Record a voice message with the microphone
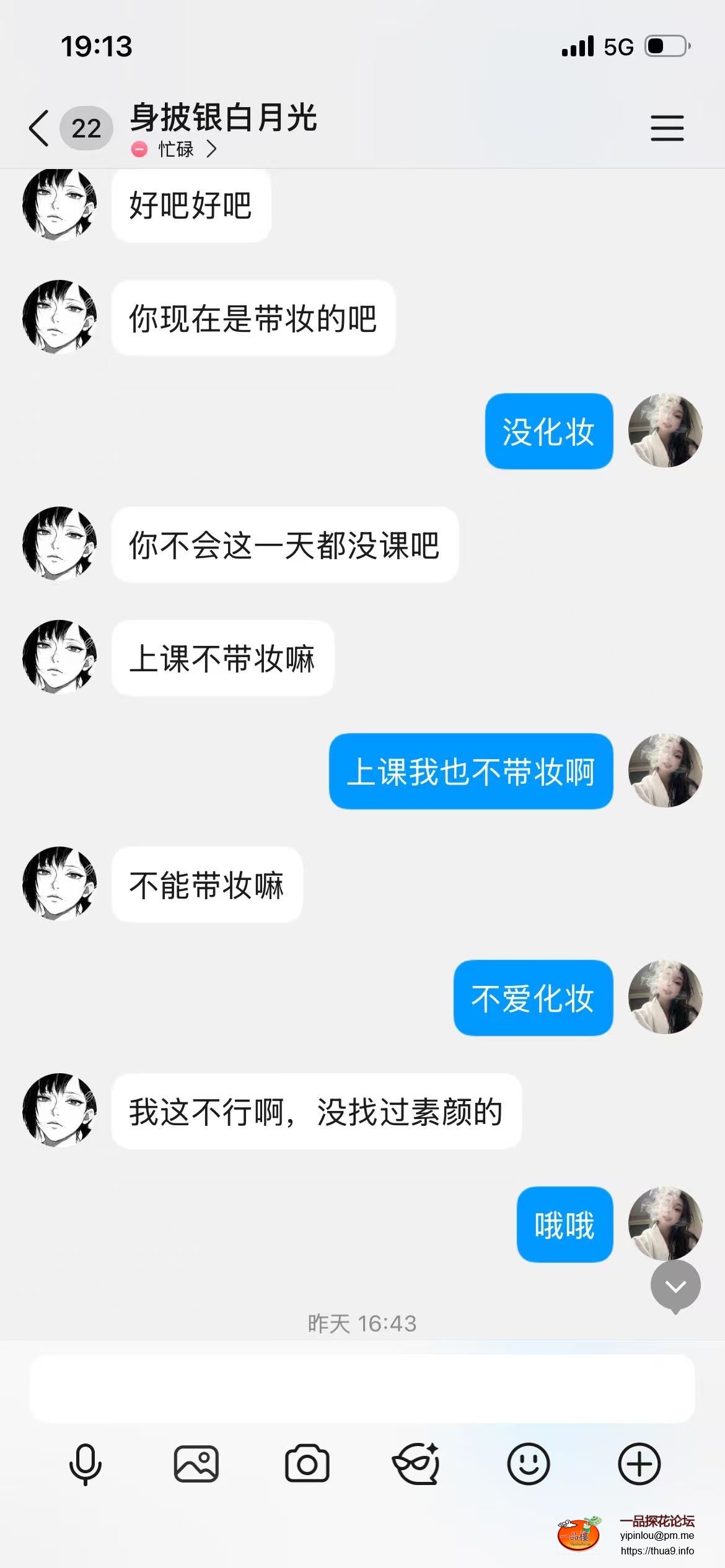 [85, 1464]
